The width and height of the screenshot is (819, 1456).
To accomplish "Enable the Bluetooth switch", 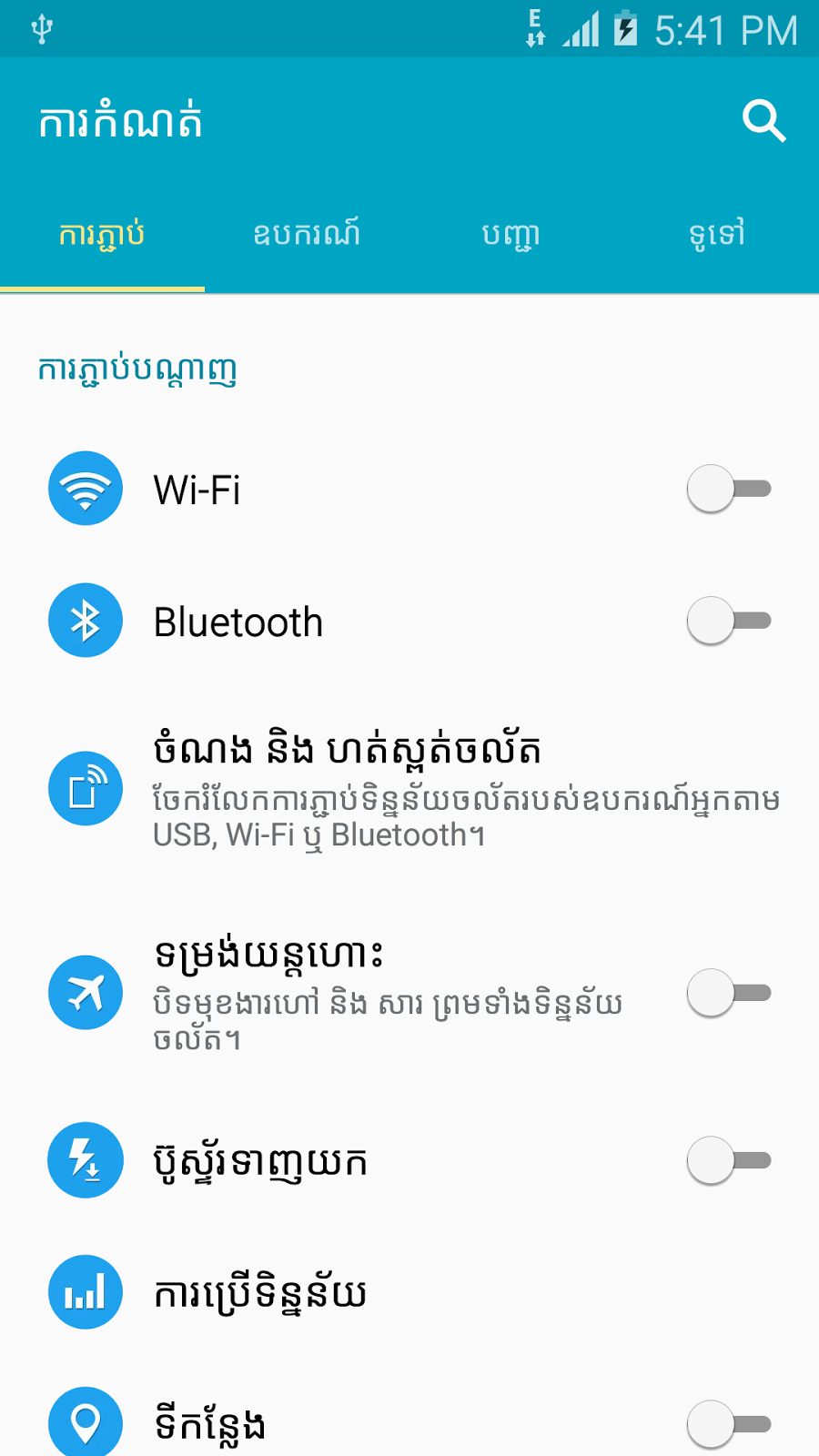I will tap(729, 621).
